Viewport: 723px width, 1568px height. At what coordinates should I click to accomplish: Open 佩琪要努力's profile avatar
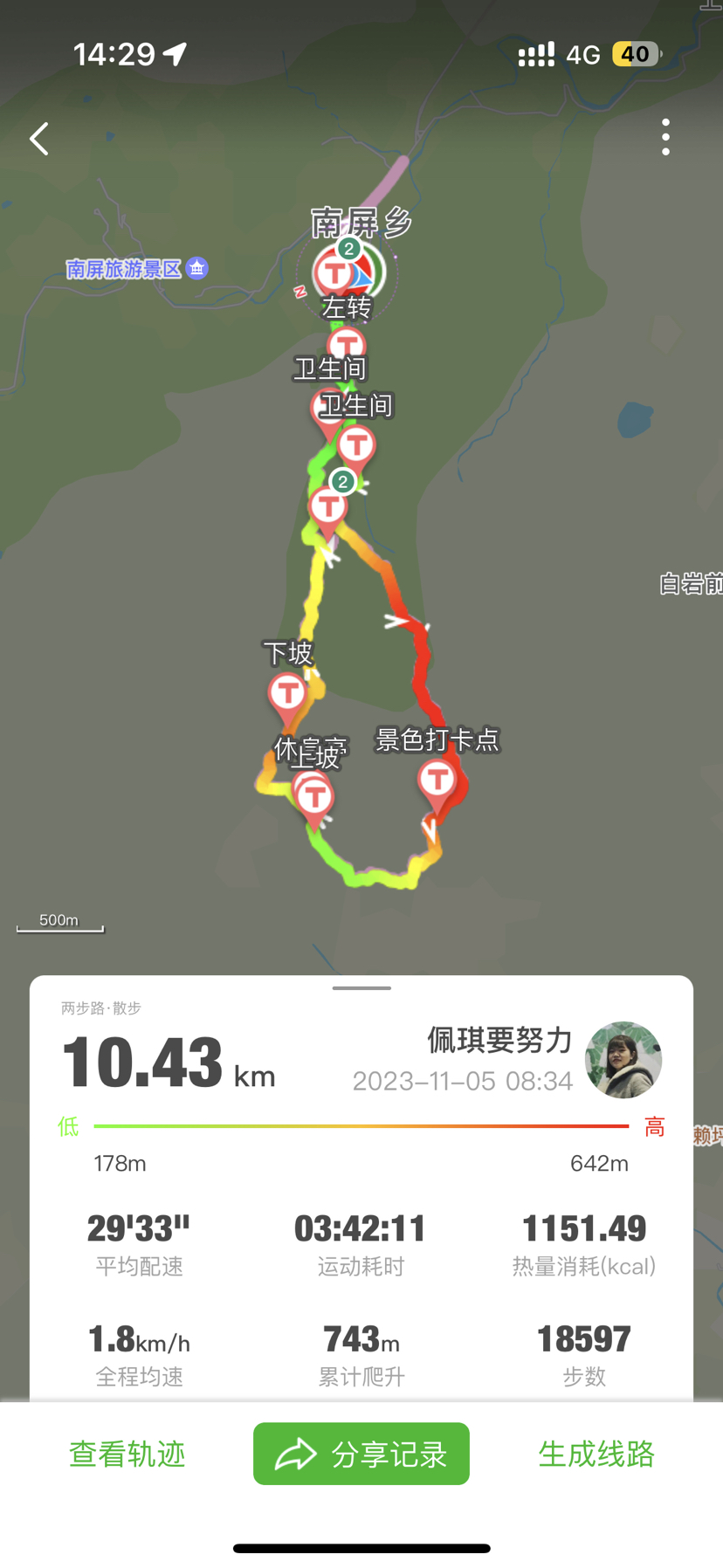[x=623, y=1059]
